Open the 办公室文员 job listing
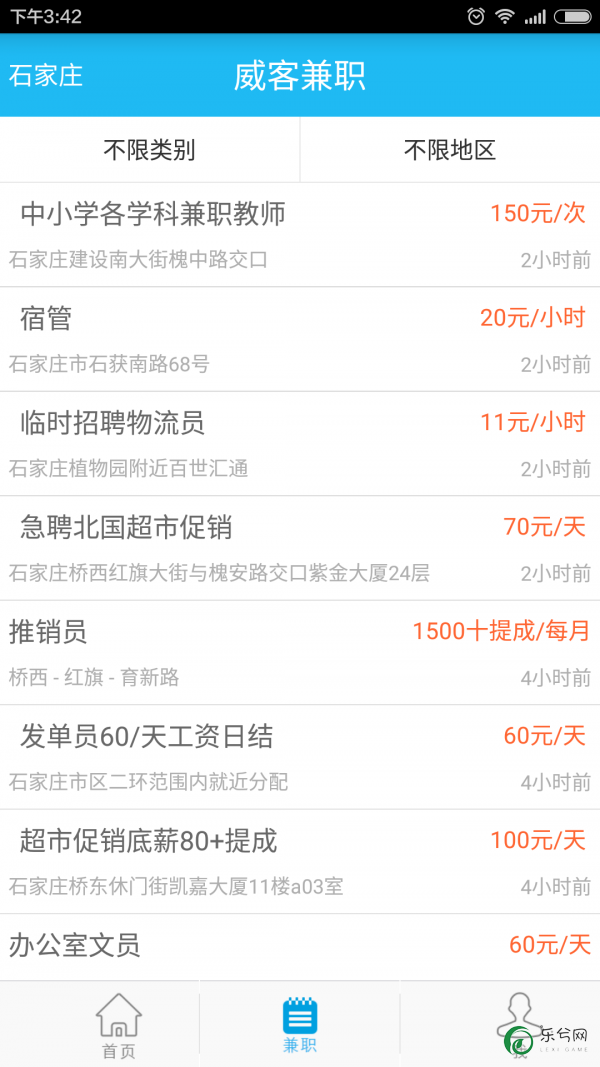Image resolution: width=600 pixels, height=1067 pixels. point(300,947)
